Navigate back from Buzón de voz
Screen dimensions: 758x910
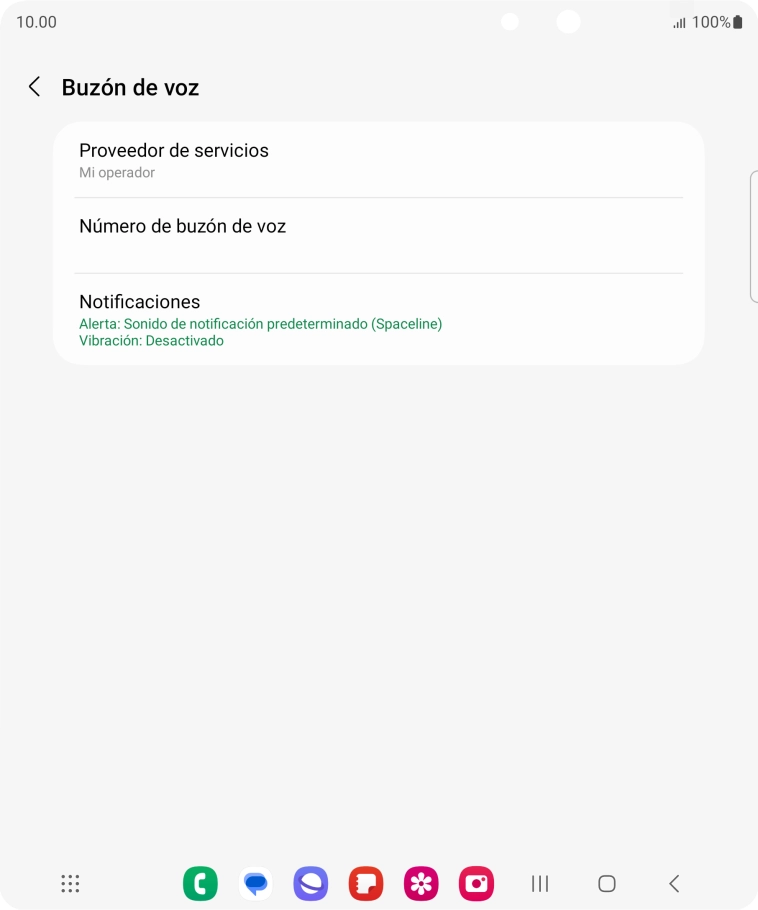coord(33,87)
